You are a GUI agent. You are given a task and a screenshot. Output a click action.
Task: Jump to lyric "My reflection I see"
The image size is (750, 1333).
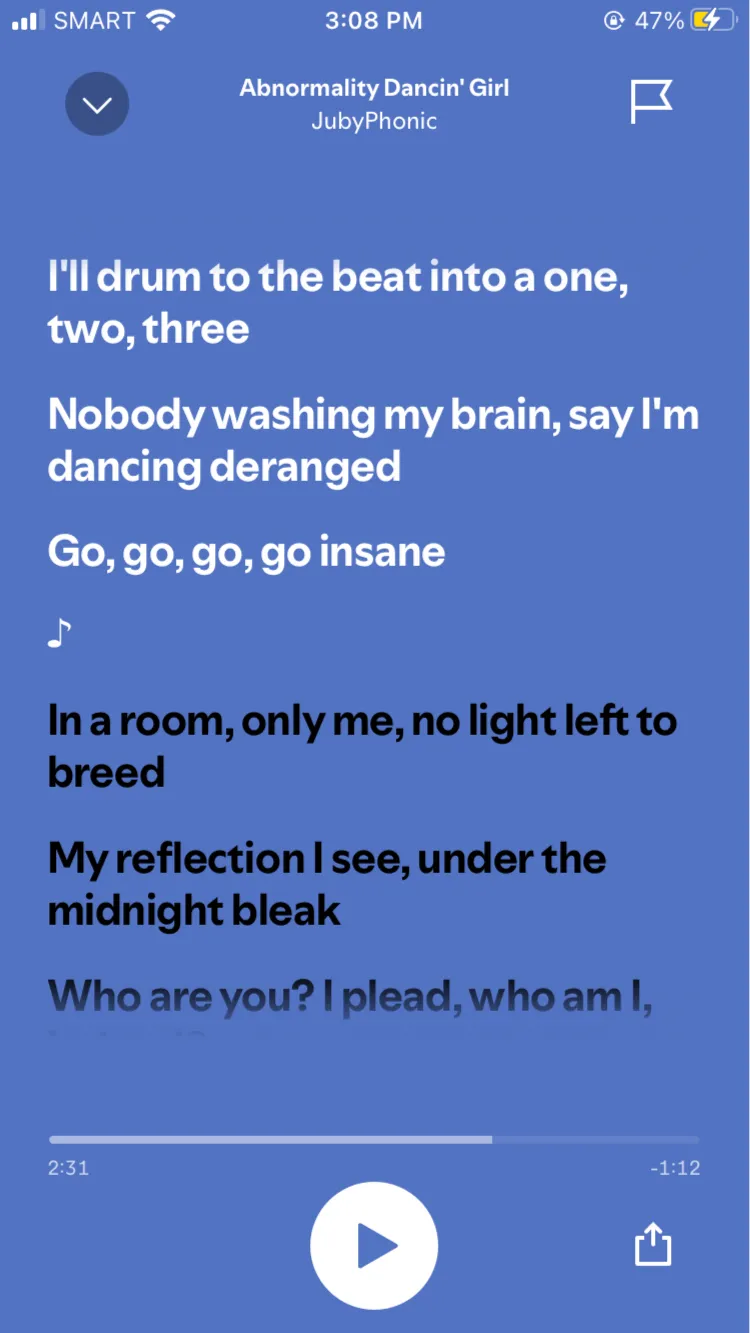tap(327, 884)
